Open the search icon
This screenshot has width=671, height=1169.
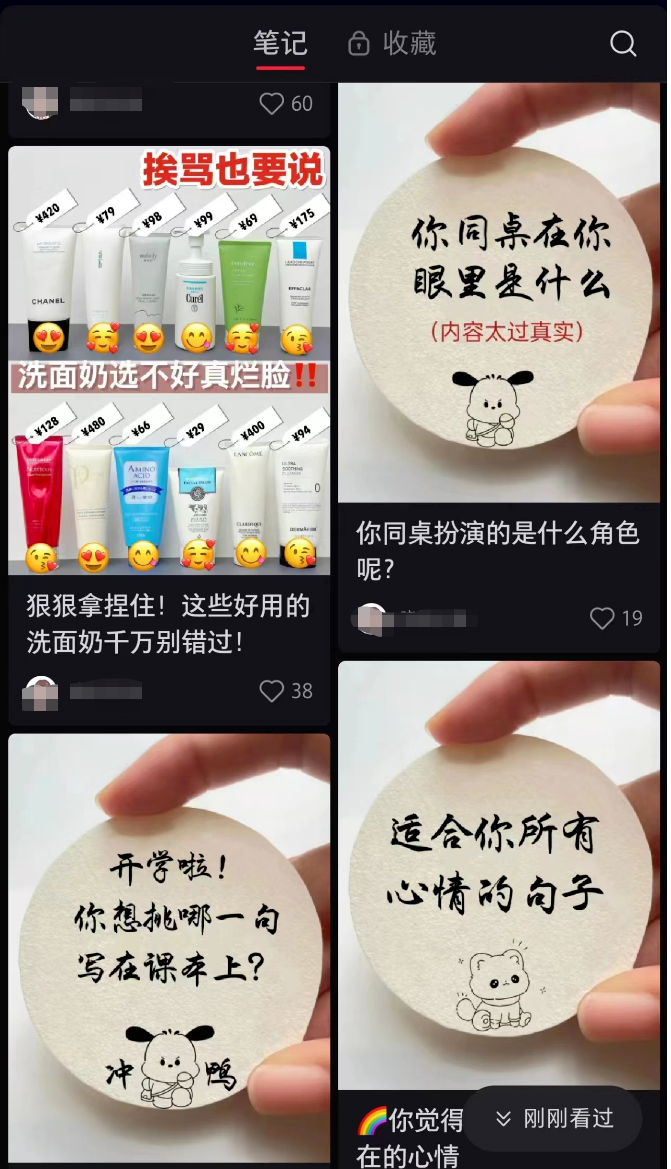(x=623, y=43)
